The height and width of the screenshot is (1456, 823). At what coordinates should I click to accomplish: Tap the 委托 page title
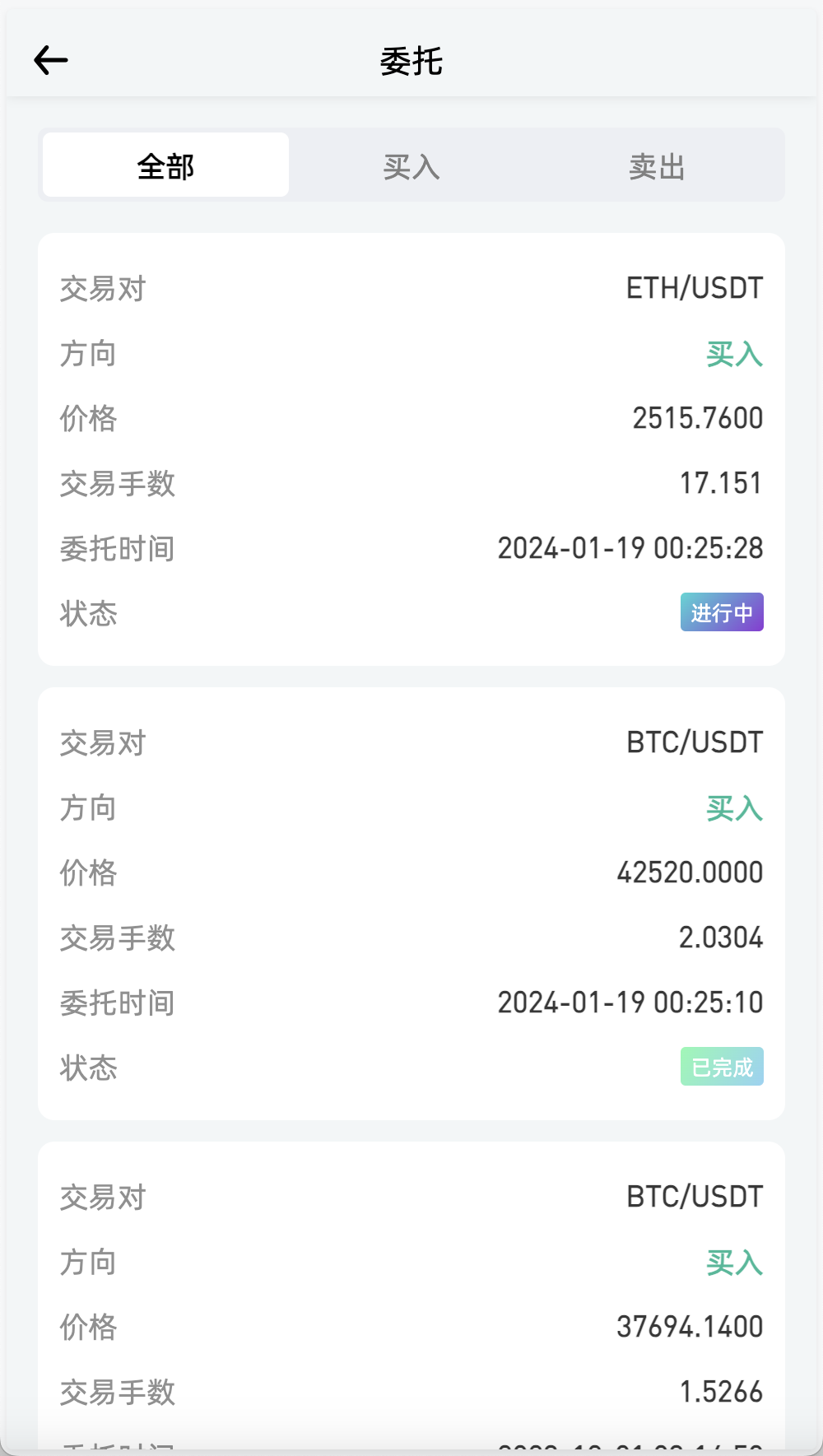click(411, 61)
